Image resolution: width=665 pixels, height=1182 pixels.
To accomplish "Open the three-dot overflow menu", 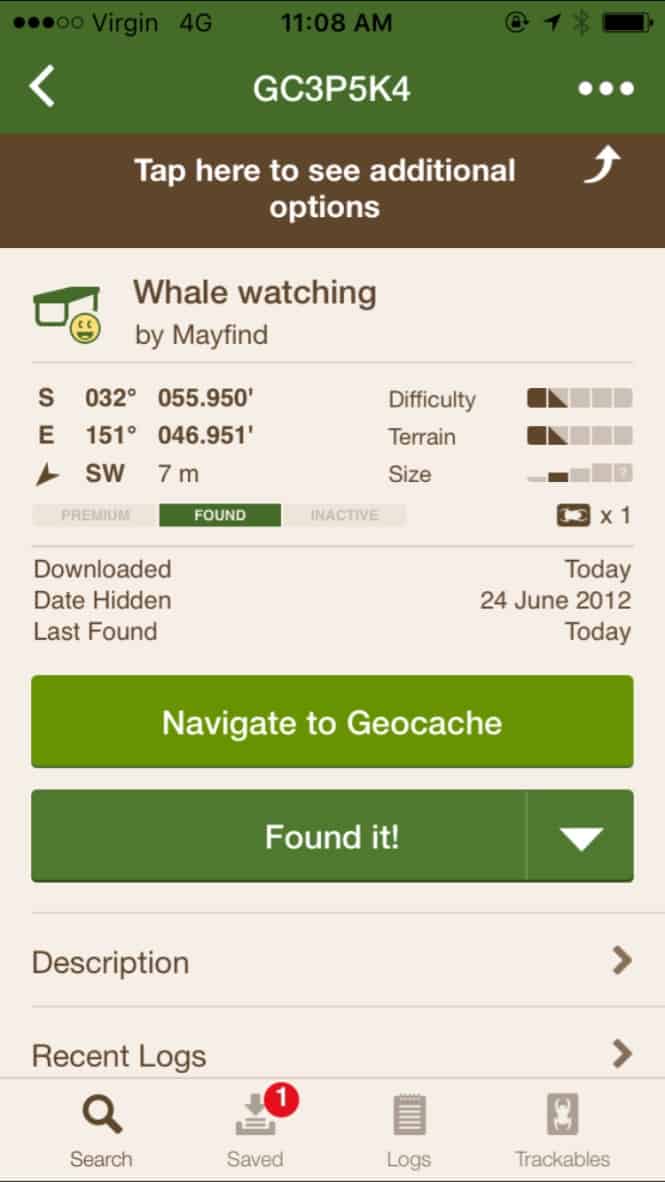I will pyautogui.click(x=606, y=89).
